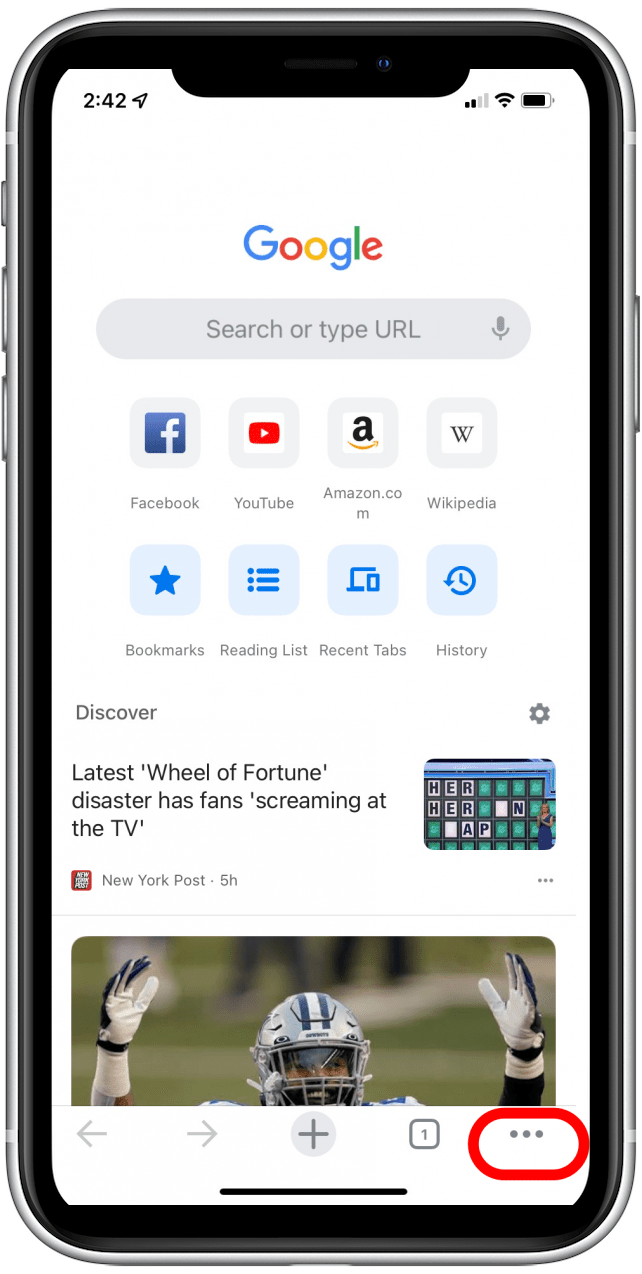Show Recent Tabs
642x1274 pixels.
[x=363, y=580]
